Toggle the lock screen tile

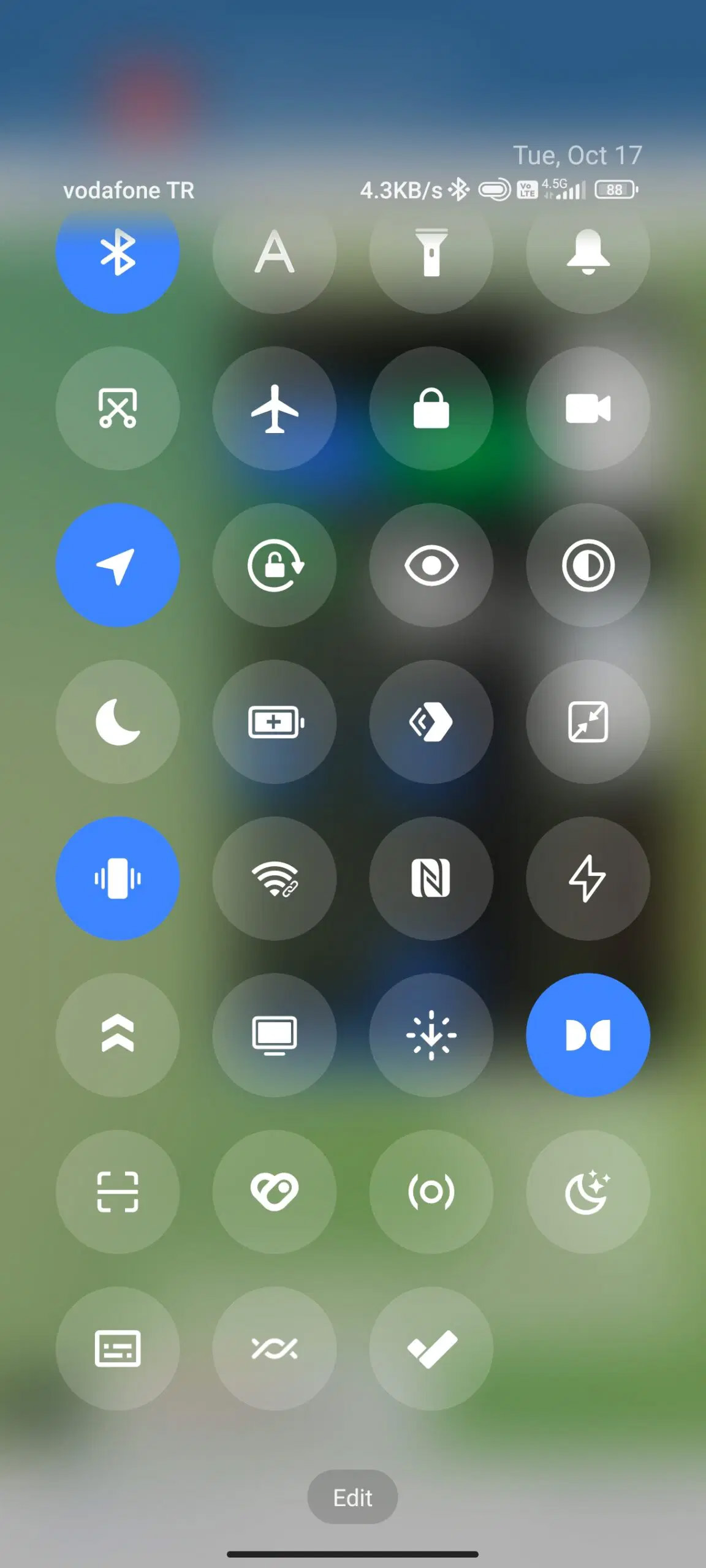pos(431,409)
